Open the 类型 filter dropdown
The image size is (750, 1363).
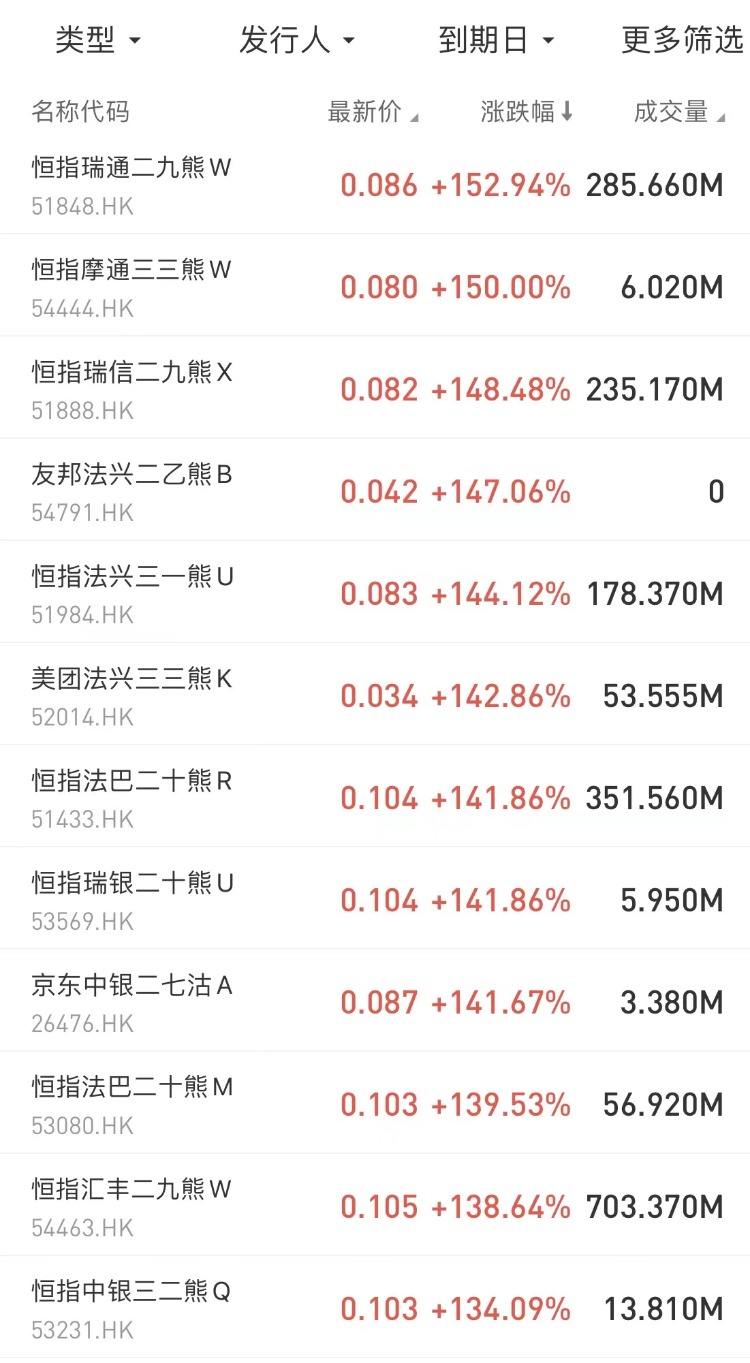coord(98,41)
